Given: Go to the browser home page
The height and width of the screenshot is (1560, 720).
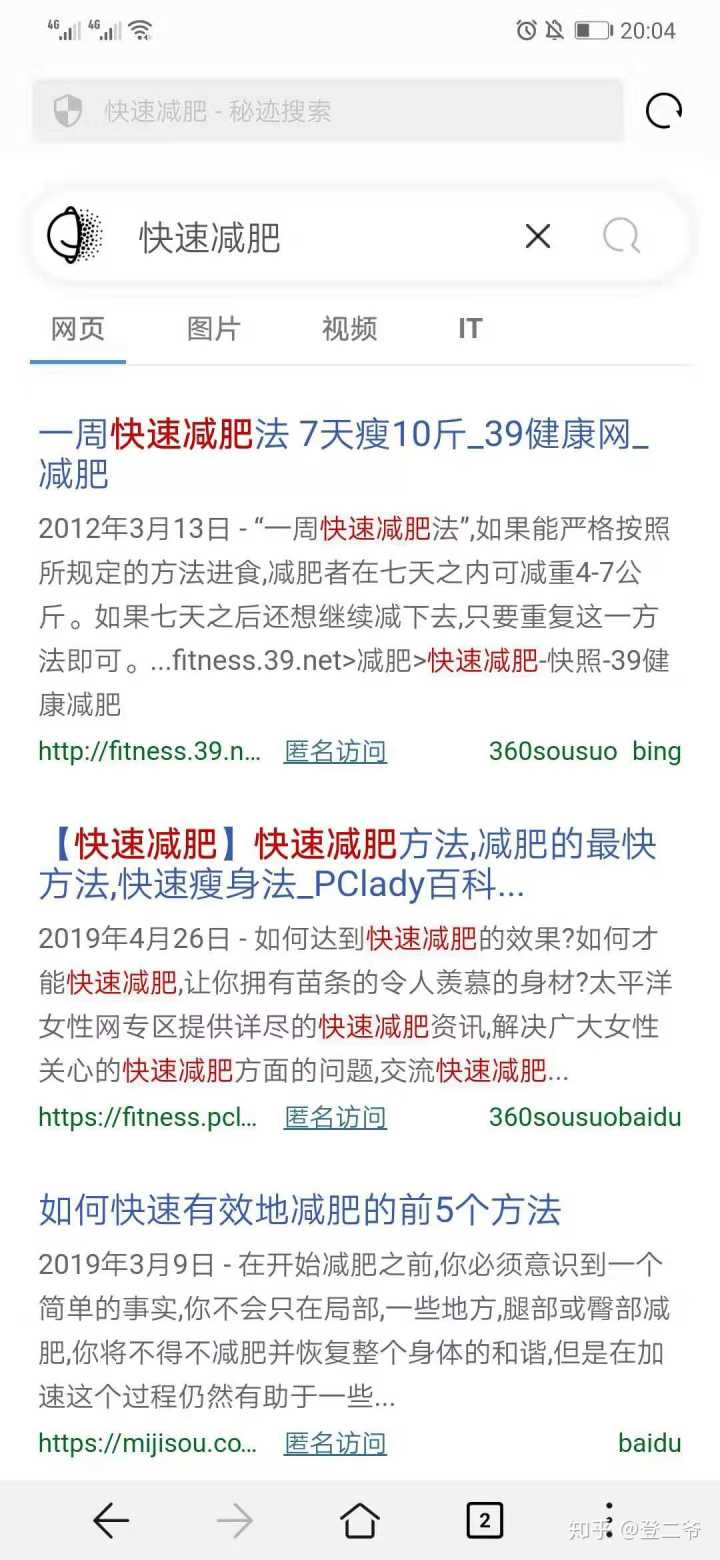Looking at the screenshot, I should point(359,1521).
